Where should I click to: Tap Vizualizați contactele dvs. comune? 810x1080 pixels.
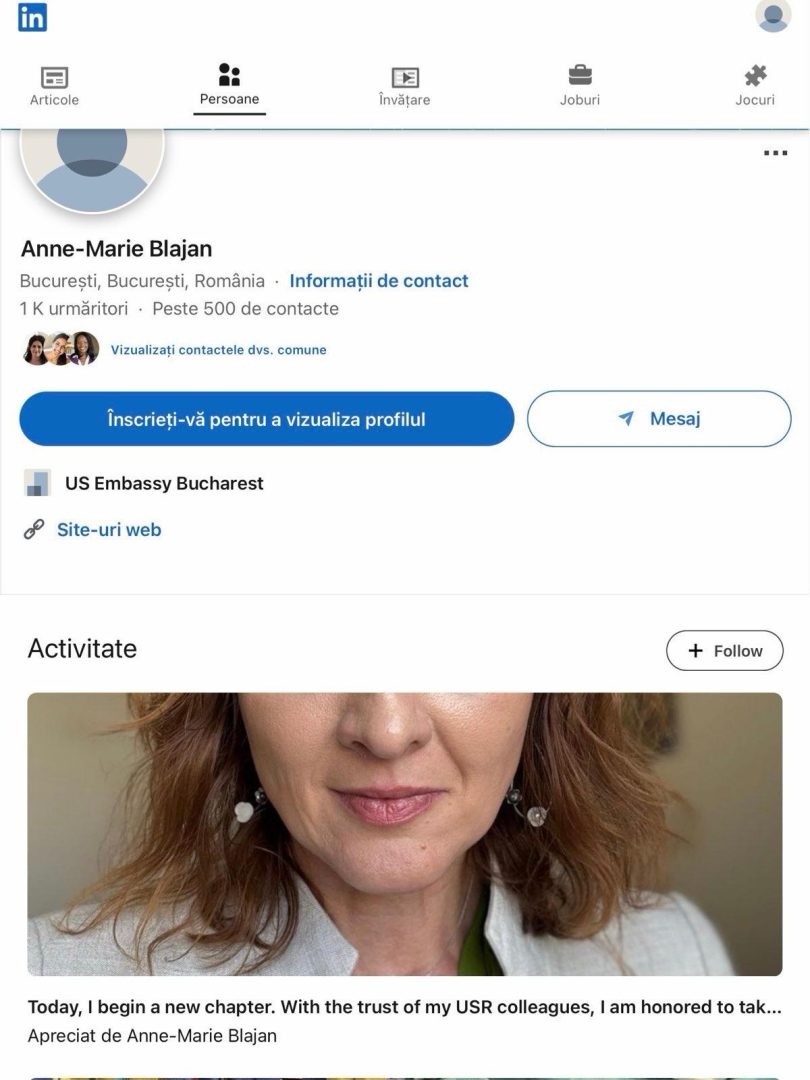[218, 350]
